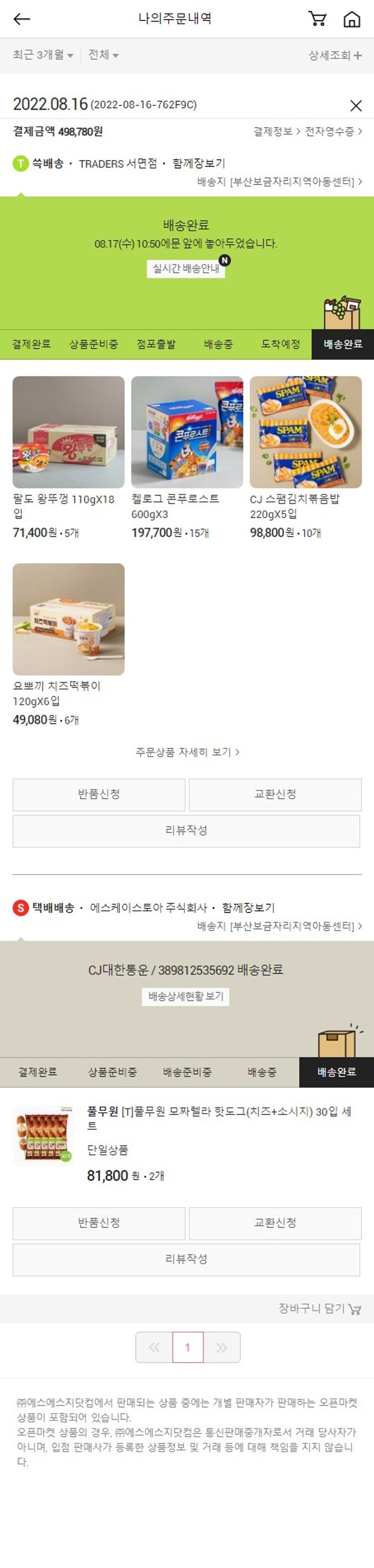Open the 전자영수증 link
Image resolution: width=374 pixels, height=1568 pixels.
[333, 131]
